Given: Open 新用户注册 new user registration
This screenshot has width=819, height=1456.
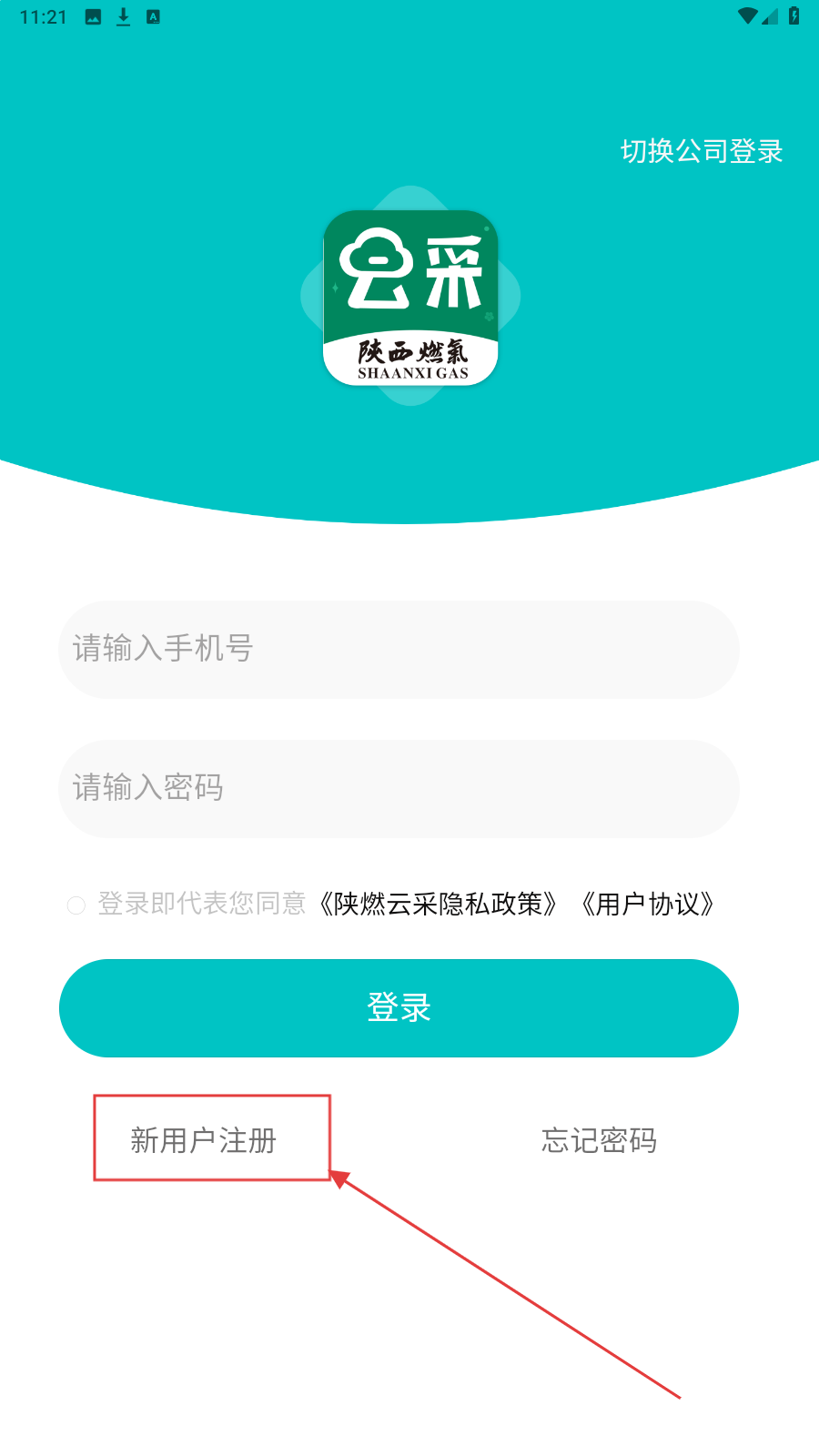Looking at the screenshot, I should point(204,1140).
